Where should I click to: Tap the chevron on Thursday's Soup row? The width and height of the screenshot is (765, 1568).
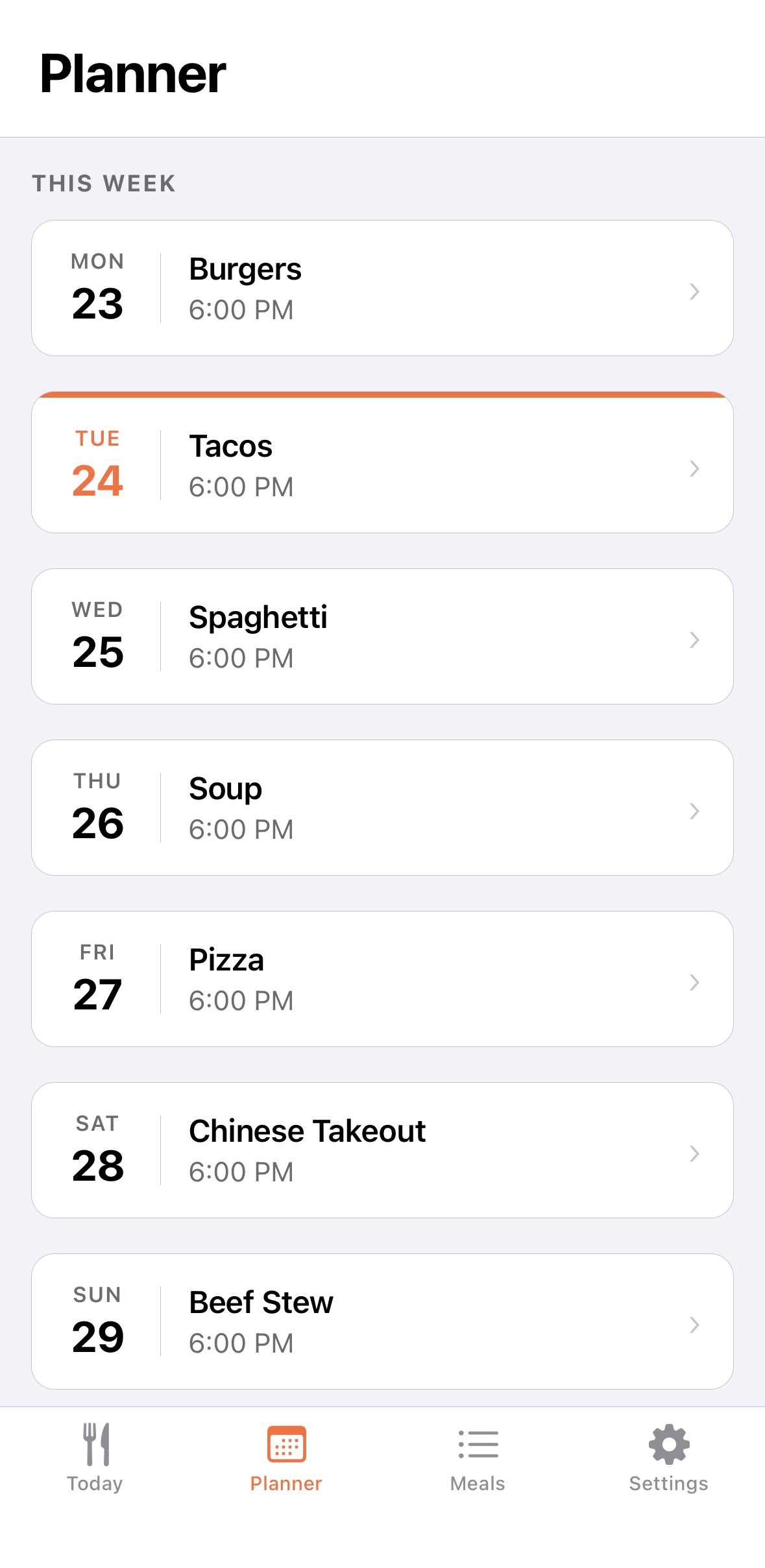pyautogui.click(x=695, y=812)
